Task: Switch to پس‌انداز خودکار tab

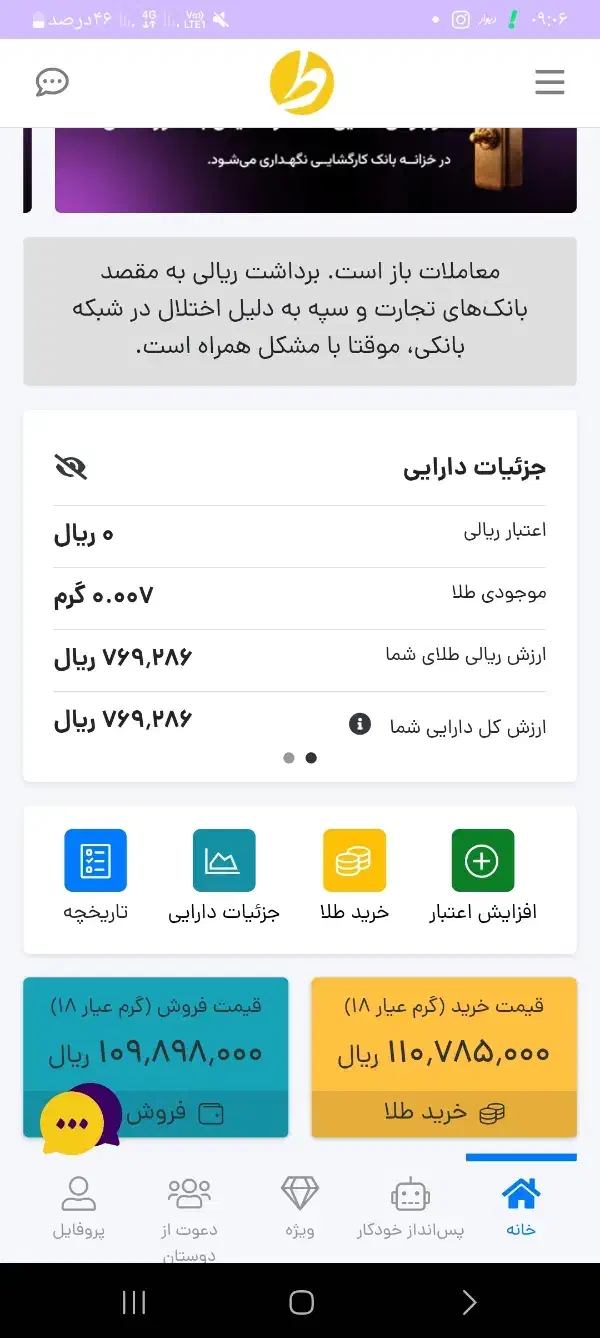Action: [410, 1206]
